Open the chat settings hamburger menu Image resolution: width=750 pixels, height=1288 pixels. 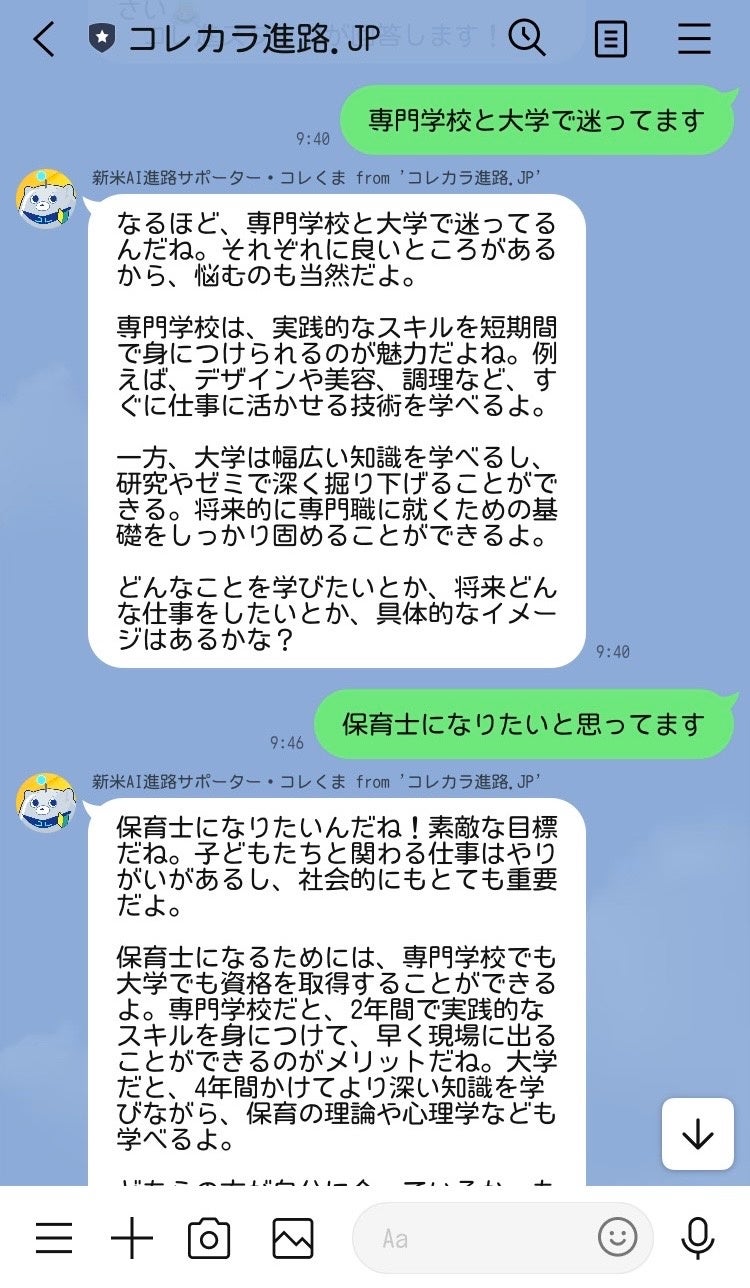[x=694, y=39]
